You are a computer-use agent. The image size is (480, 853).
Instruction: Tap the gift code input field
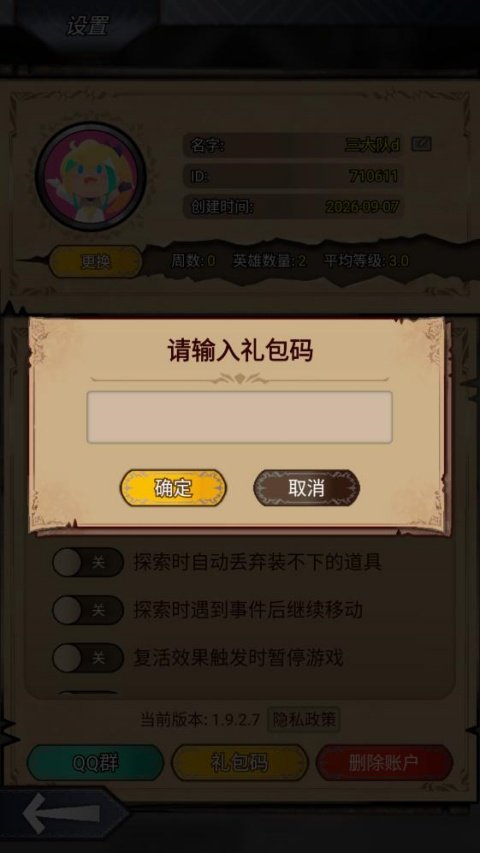(x=239, y=417)
